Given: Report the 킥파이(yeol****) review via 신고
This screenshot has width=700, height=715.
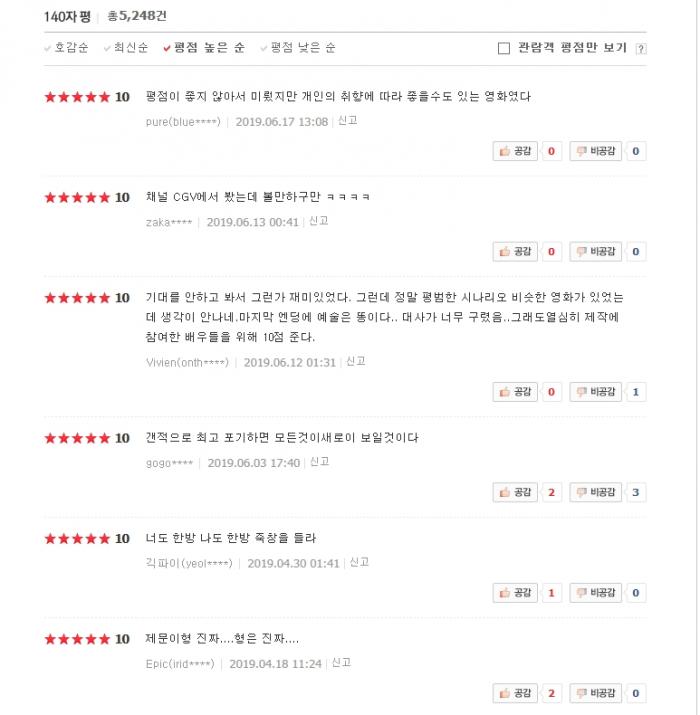Looking at the screenshot, I should 359,563.
